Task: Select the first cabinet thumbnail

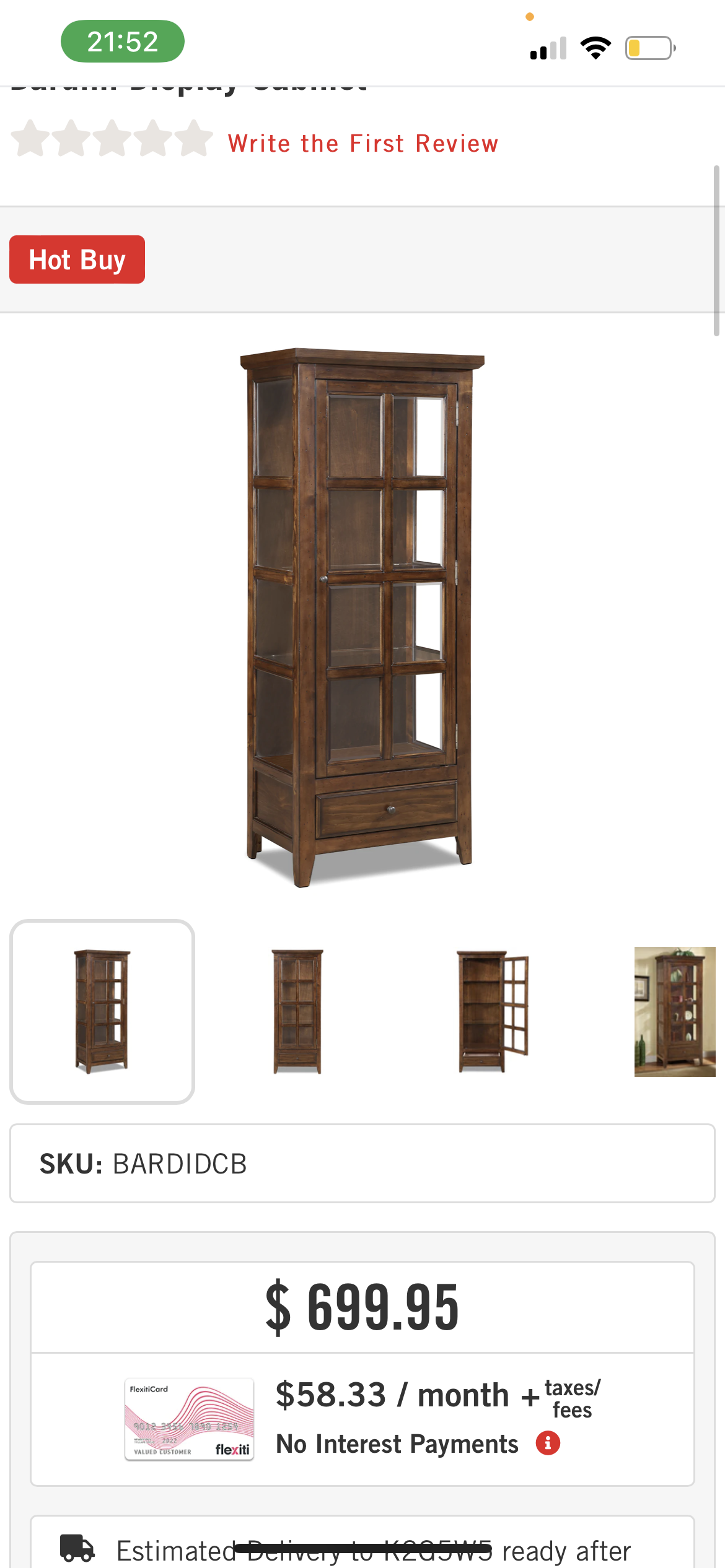Action: 102,1011
